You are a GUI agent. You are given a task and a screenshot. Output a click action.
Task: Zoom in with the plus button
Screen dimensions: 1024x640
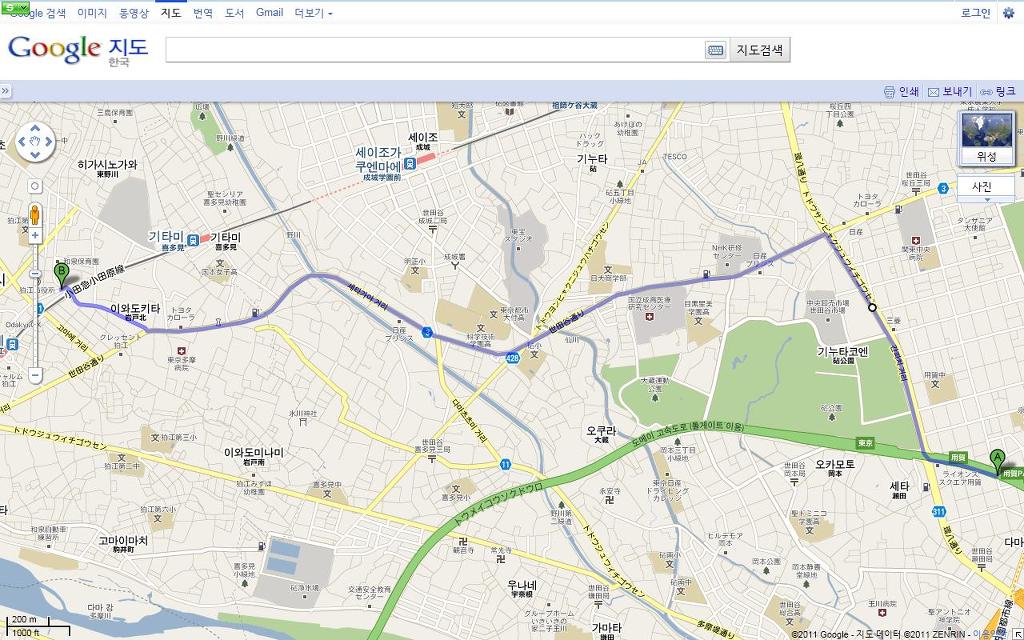click(x=35, y=236)
